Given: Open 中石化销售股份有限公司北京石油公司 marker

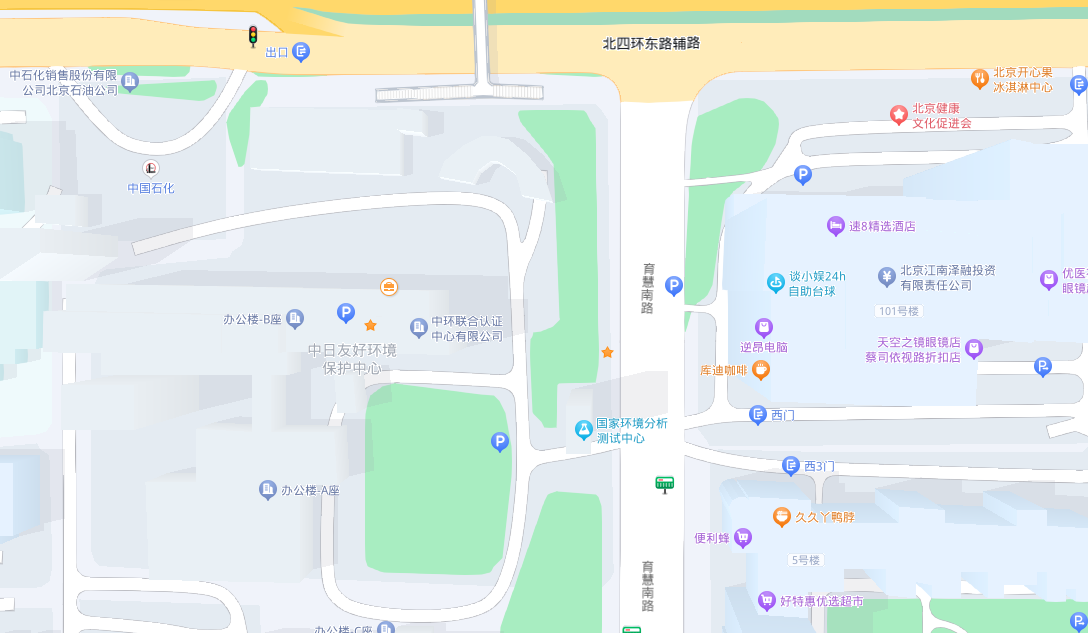Looking at the screenshot, I should tap(130, 82).
